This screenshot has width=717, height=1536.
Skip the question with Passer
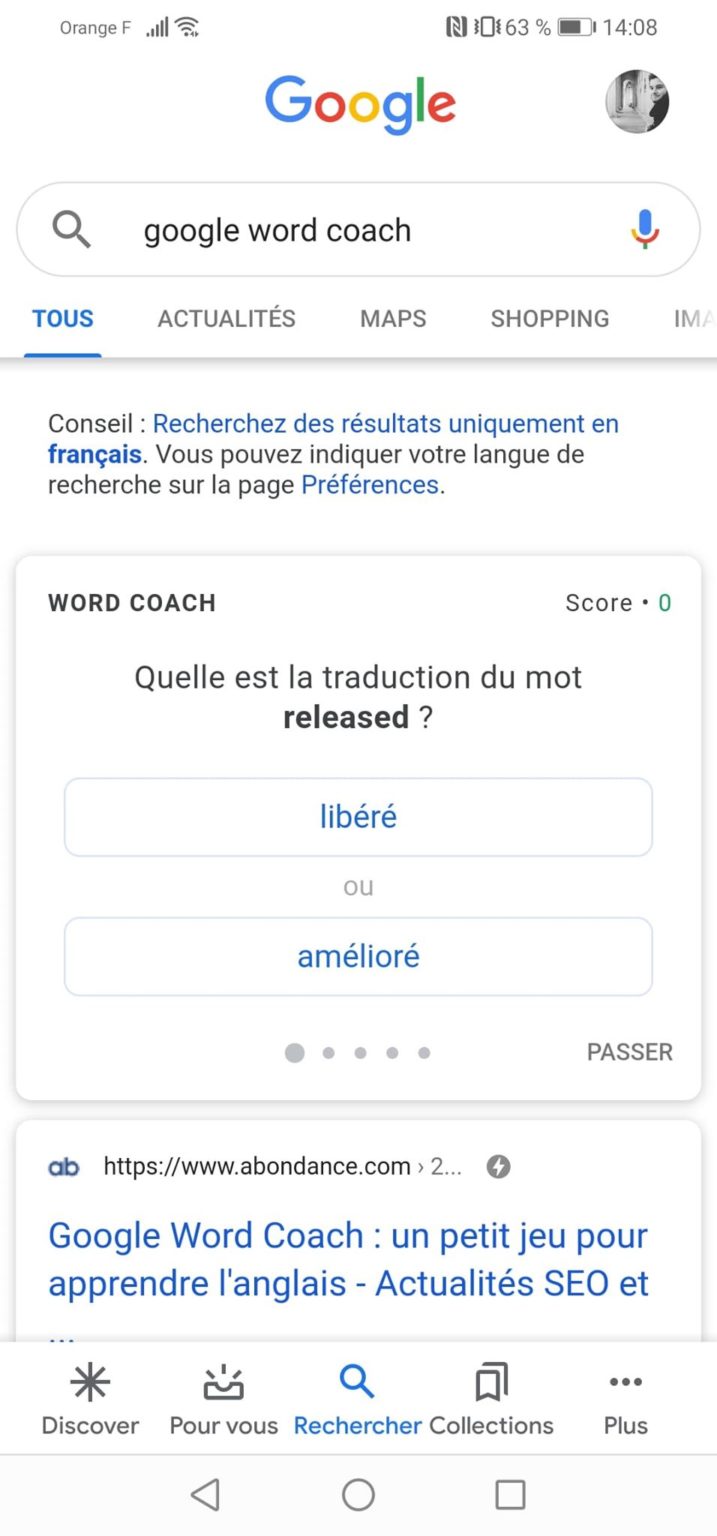coord(630,1052)
